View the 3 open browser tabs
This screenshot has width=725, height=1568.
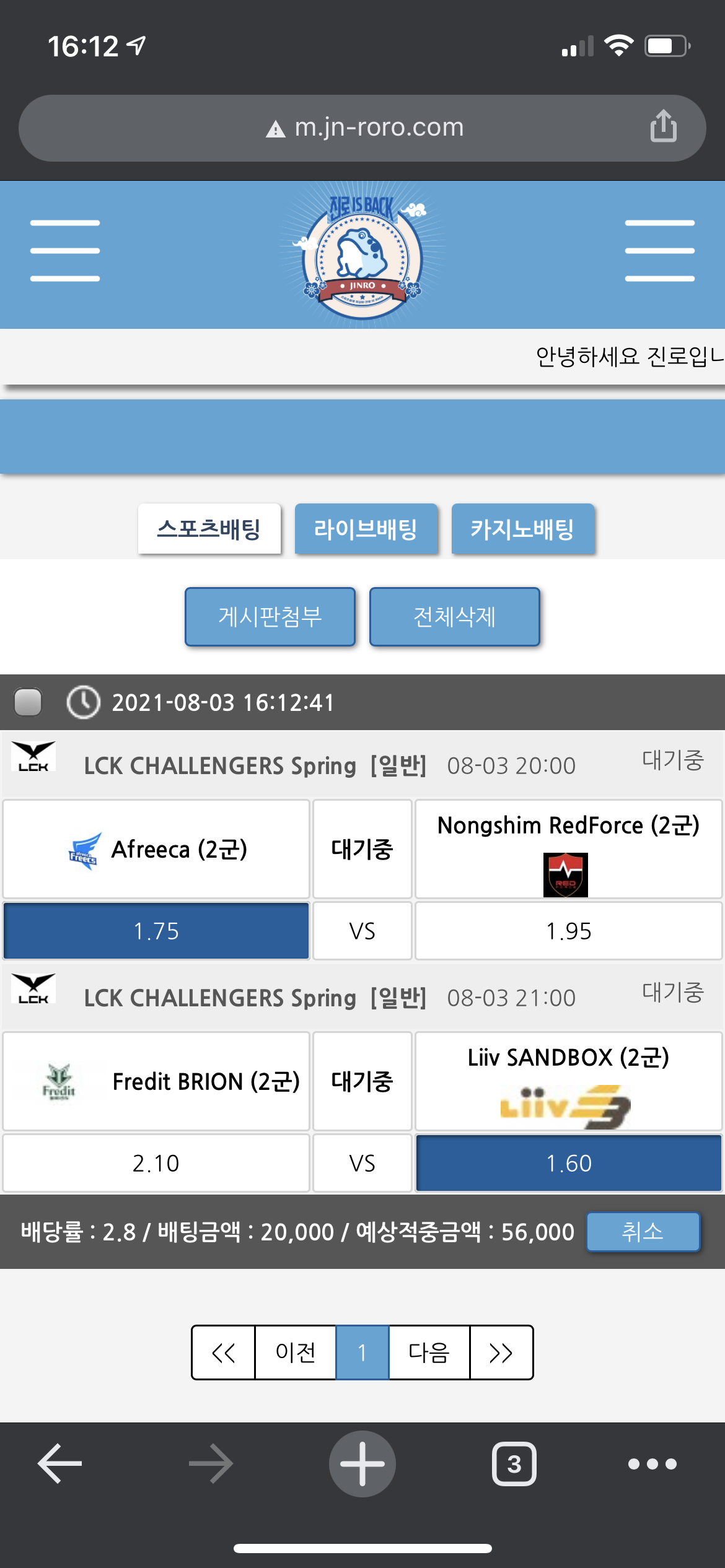coord(514,1464)
